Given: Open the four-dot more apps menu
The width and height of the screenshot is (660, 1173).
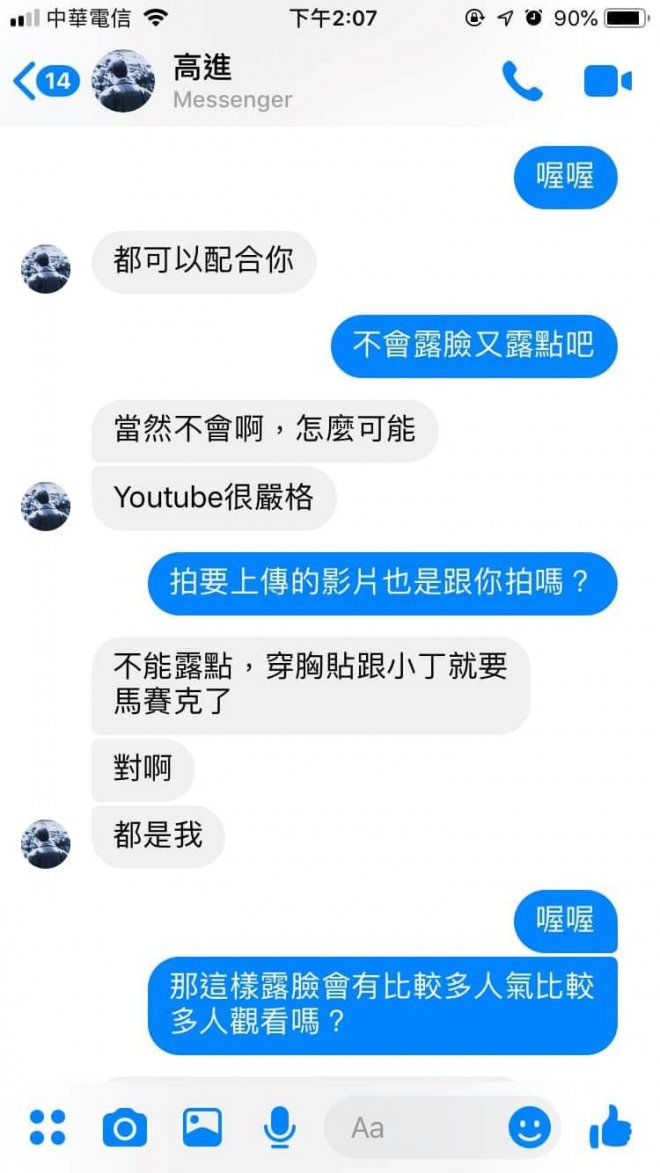Looking at the screenshot, I should [47, 1127].
